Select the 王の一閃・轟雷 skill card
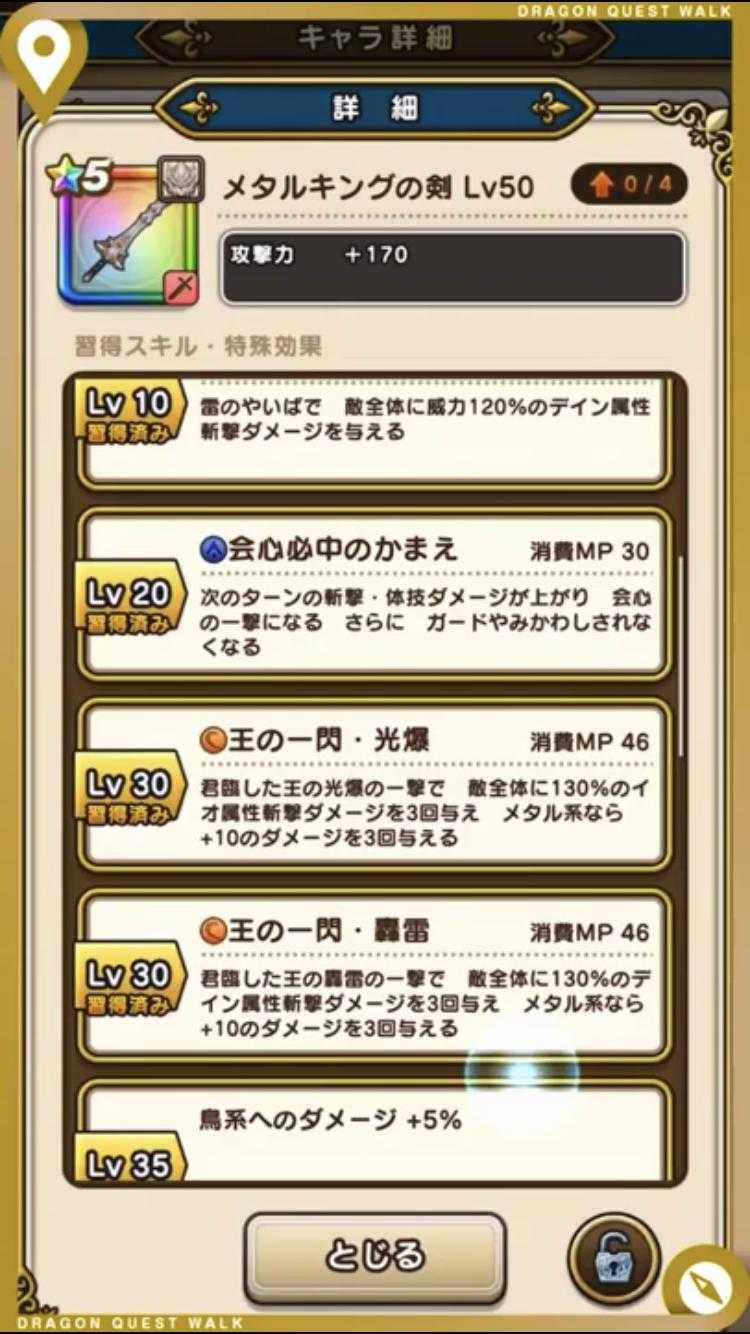The image size is (750, 1334). [371, 973]
